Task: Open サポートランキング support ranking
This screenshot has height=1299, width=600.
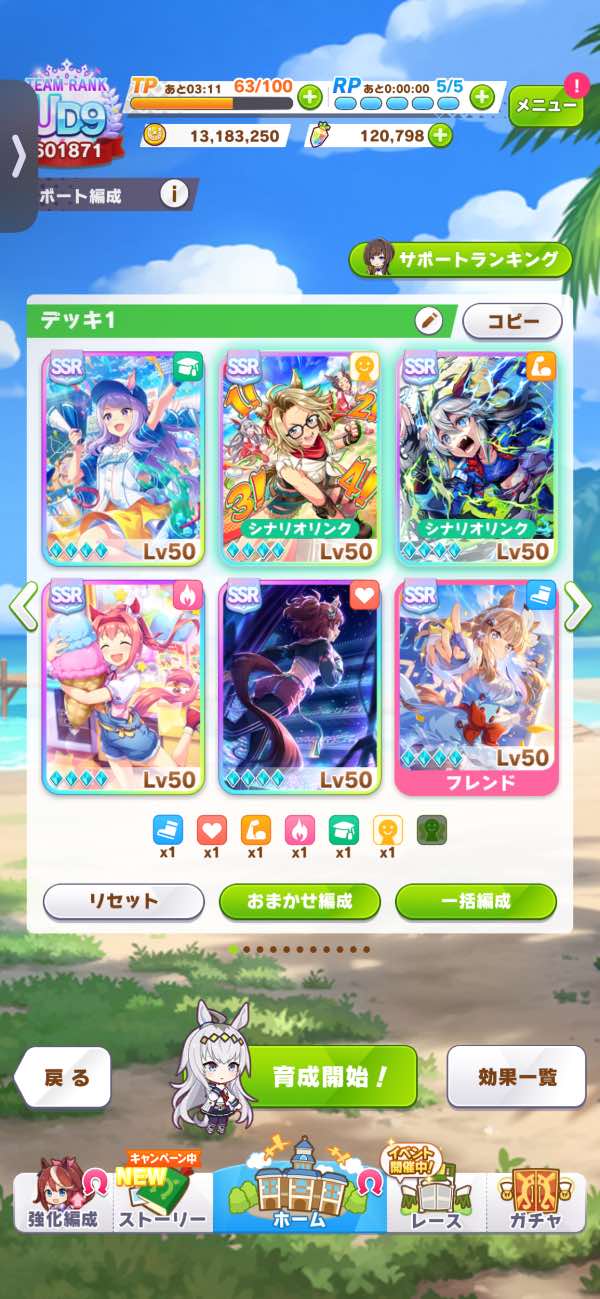Action: (x=461, y=260)
